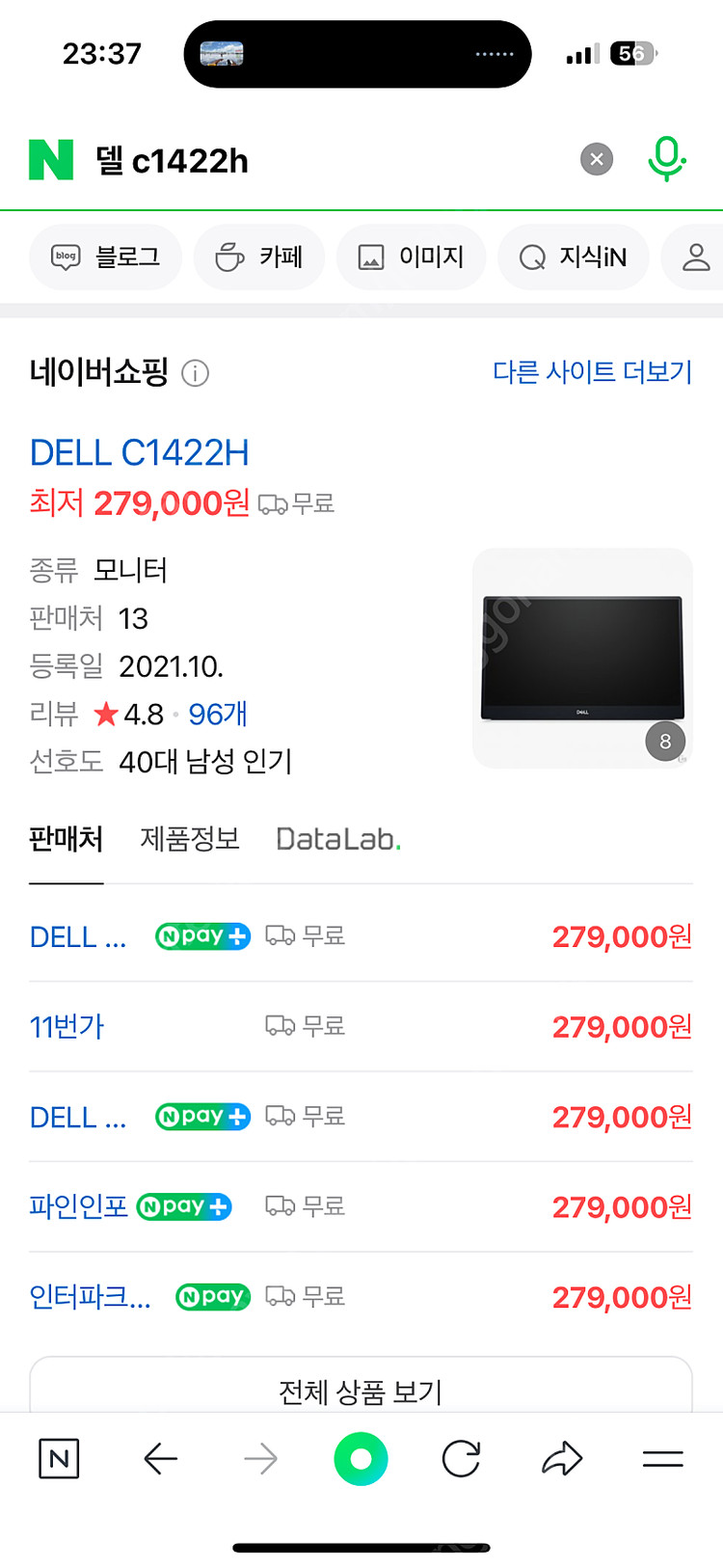
Task: Reload the current page
Action: [461, 1459]
